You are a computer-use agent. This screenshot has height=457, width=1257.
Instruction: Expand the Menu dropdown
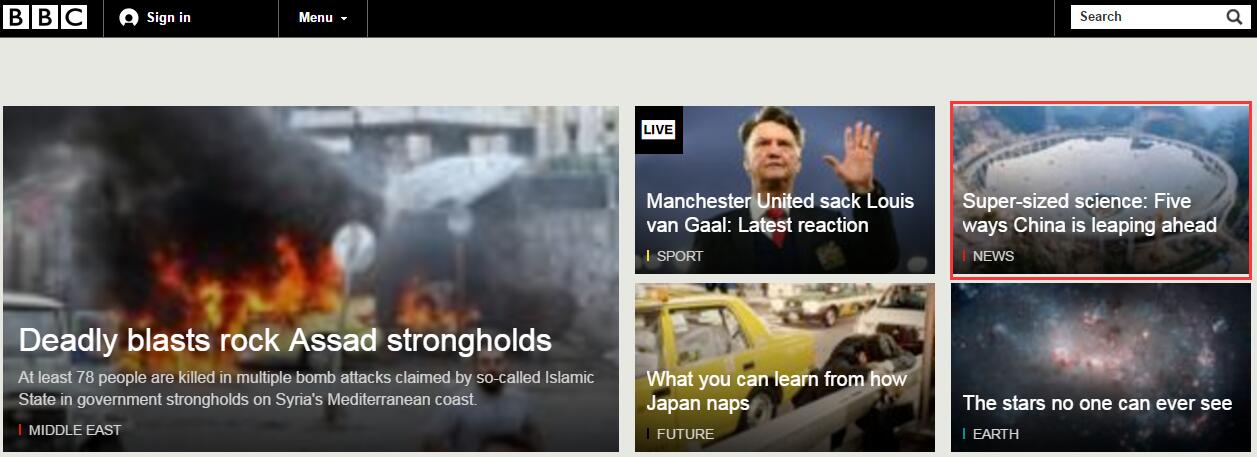click(323, 18)
